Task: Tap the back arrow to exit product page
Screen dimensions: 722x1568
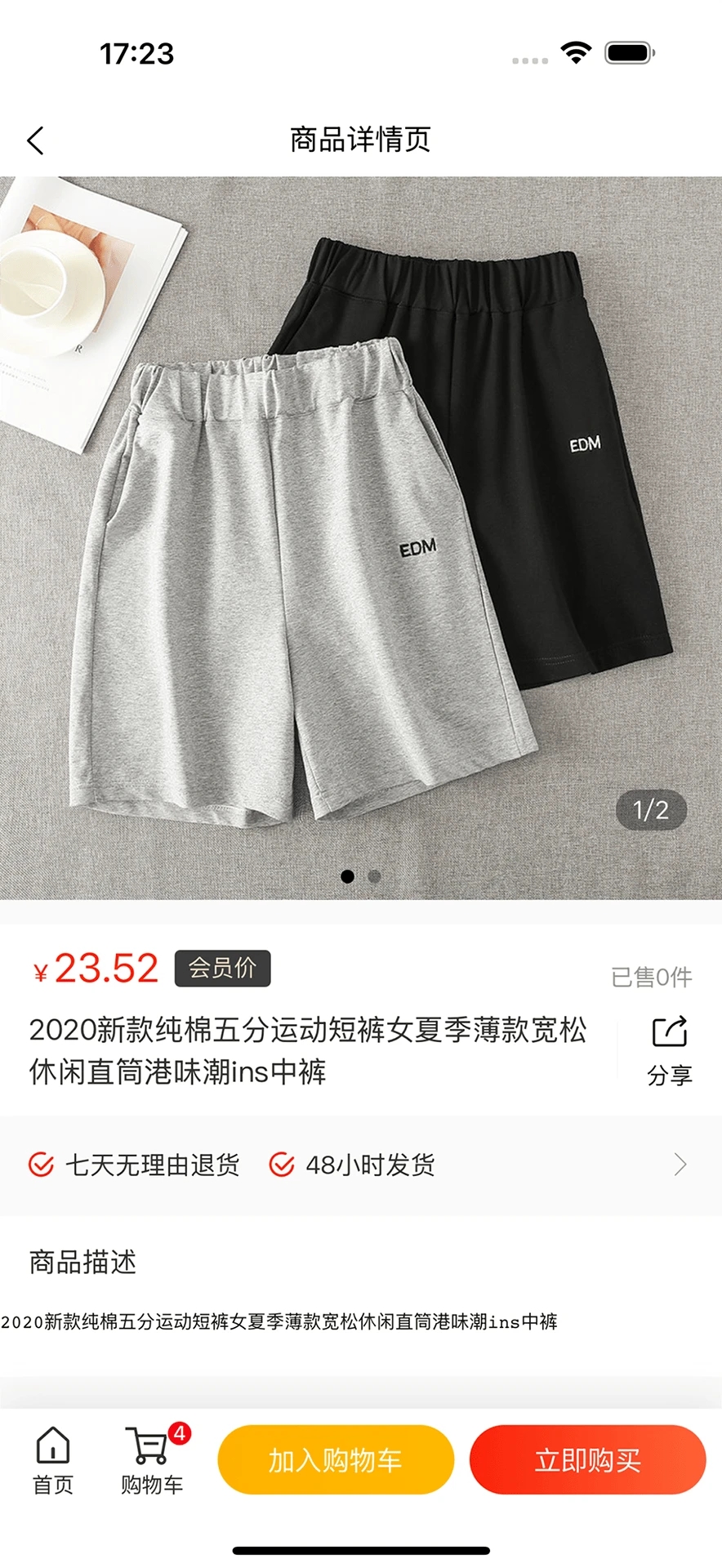Action: tap(34, 140)
